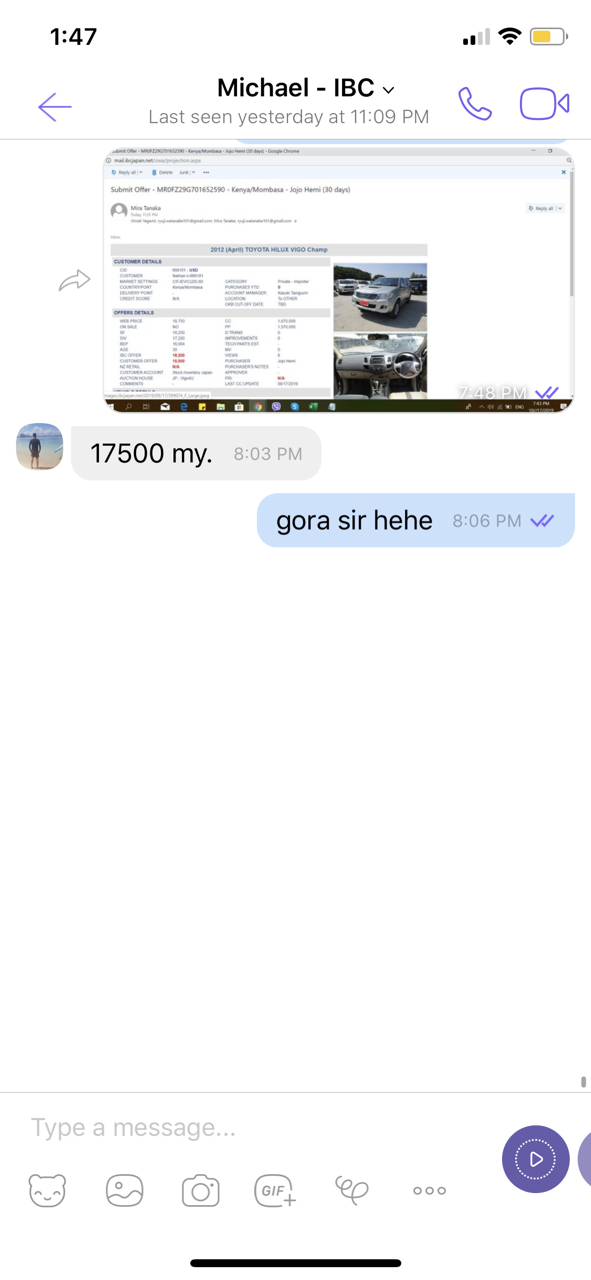The height and width of the screenshot is (1280, 591).
Task: Open more attachment options
Action: [429, 1190]
